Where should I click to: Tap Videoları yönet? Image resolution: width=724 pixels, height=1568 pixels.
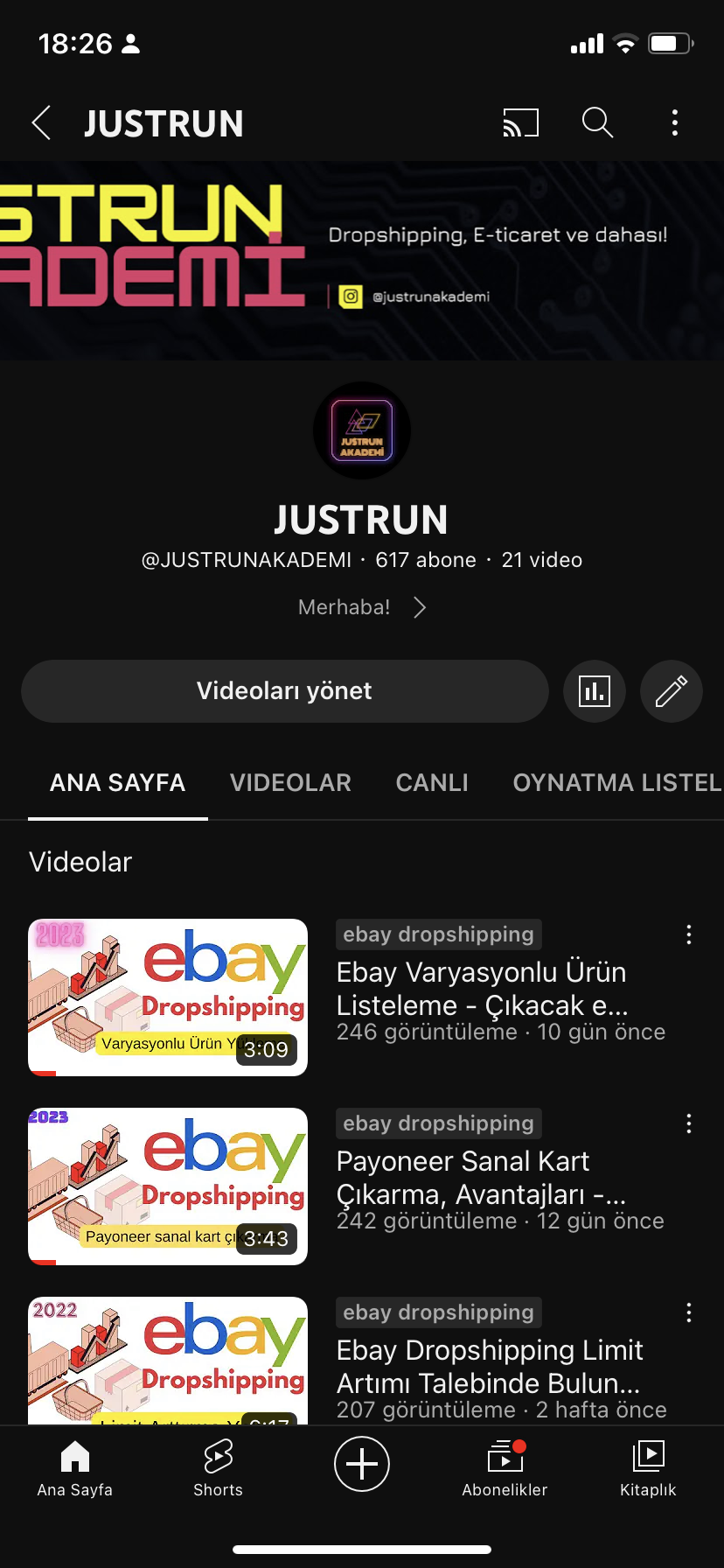point(284,691)
